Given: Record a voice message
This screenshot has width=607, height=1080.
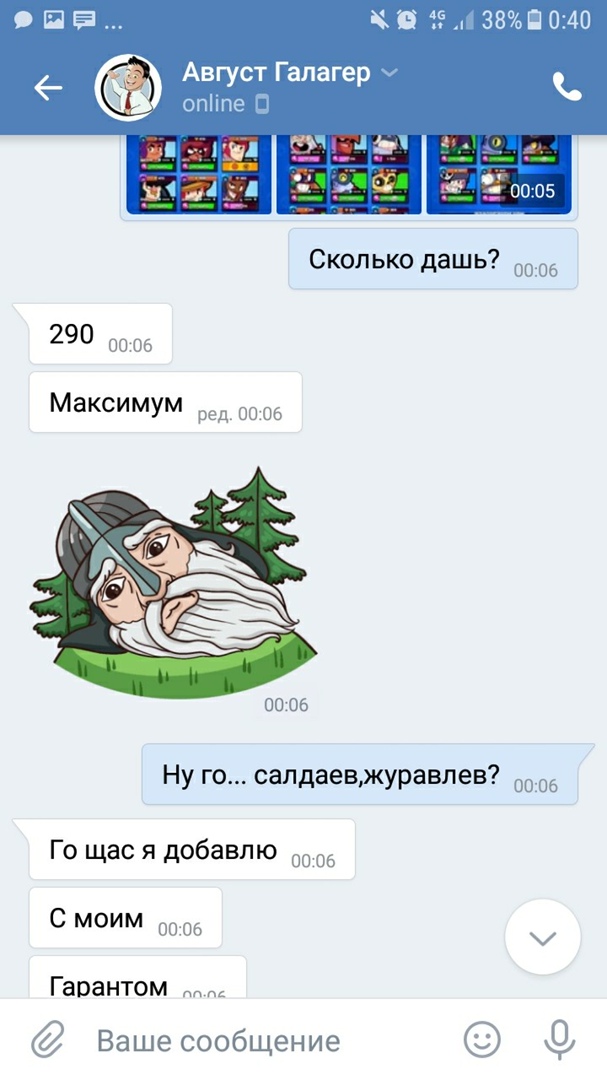Looking at the screenshot, I should pos(559,1041).
